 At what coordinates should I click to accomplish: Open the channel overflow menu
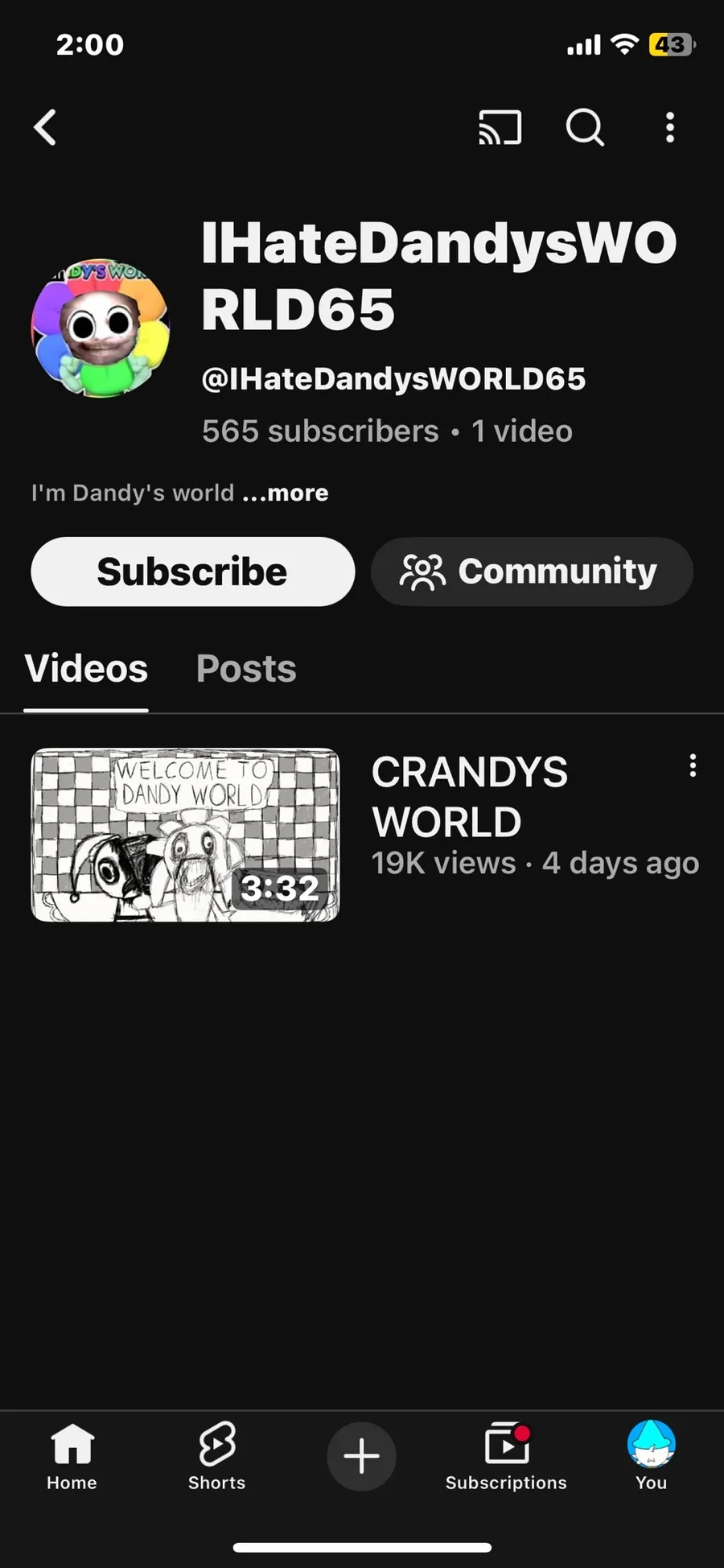669,127
